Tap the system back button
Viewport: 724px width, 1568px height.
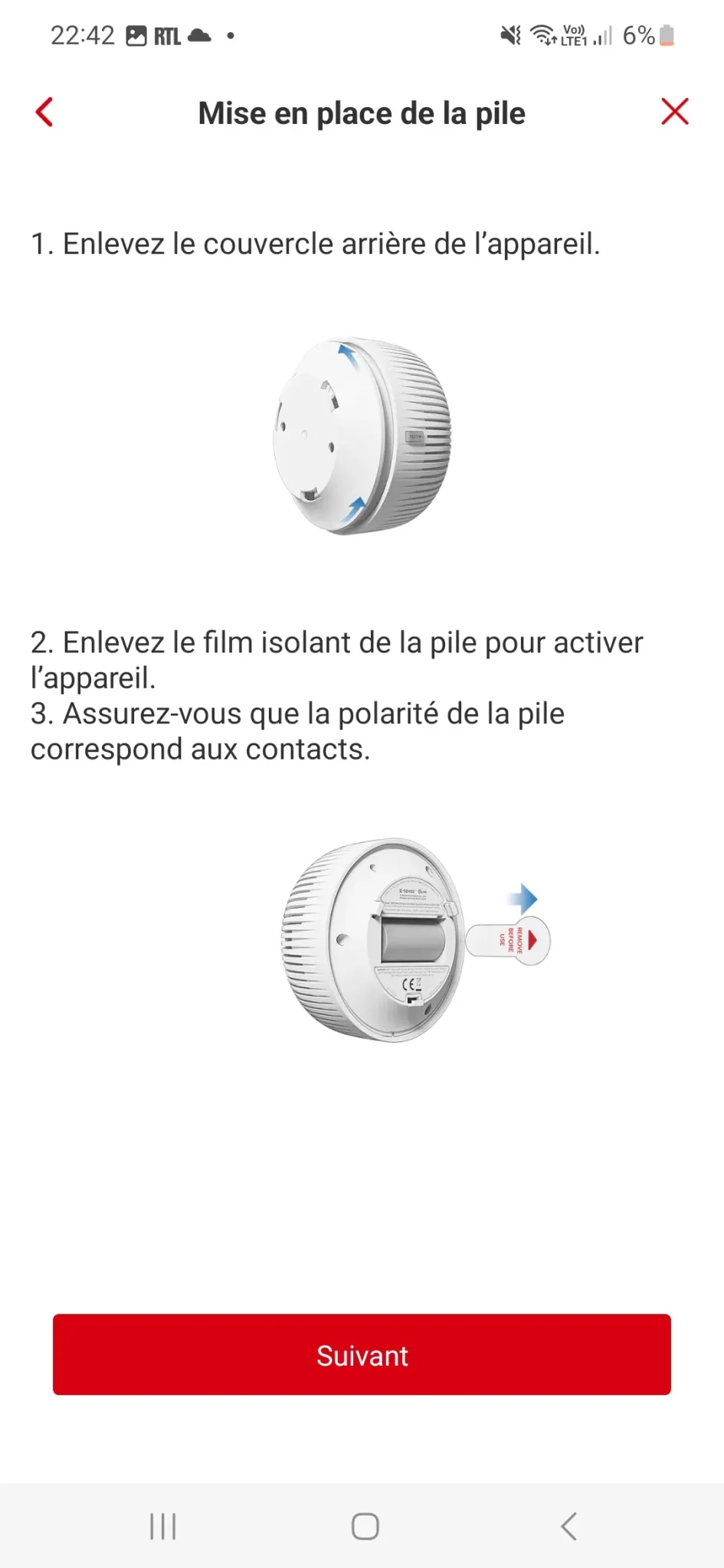click(x=568, y=1526)
